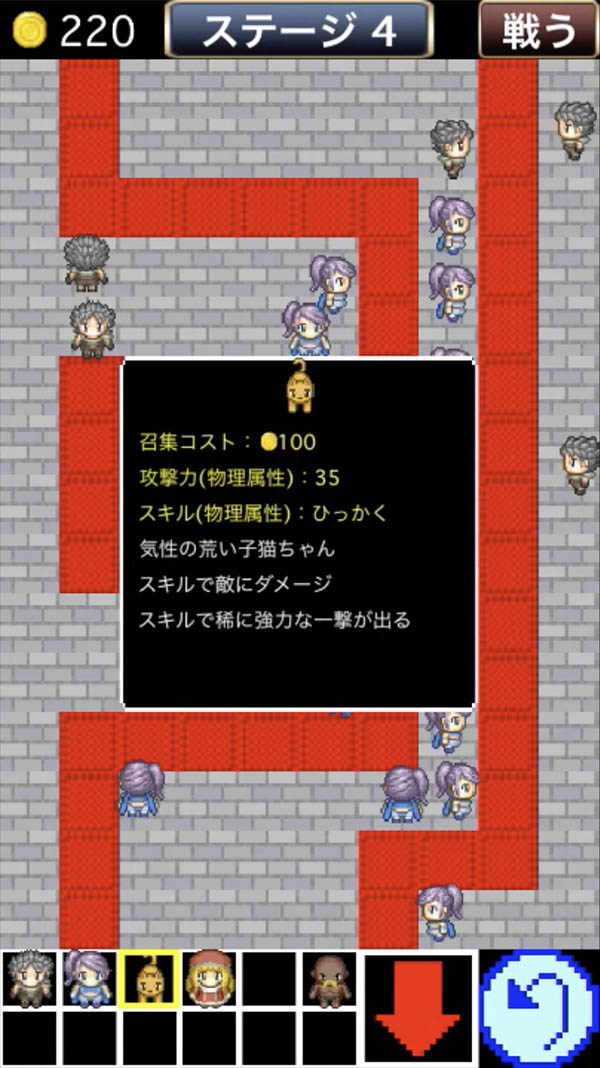Tap the 戦う fight button

pyautogui.click(x=539, y=30)
